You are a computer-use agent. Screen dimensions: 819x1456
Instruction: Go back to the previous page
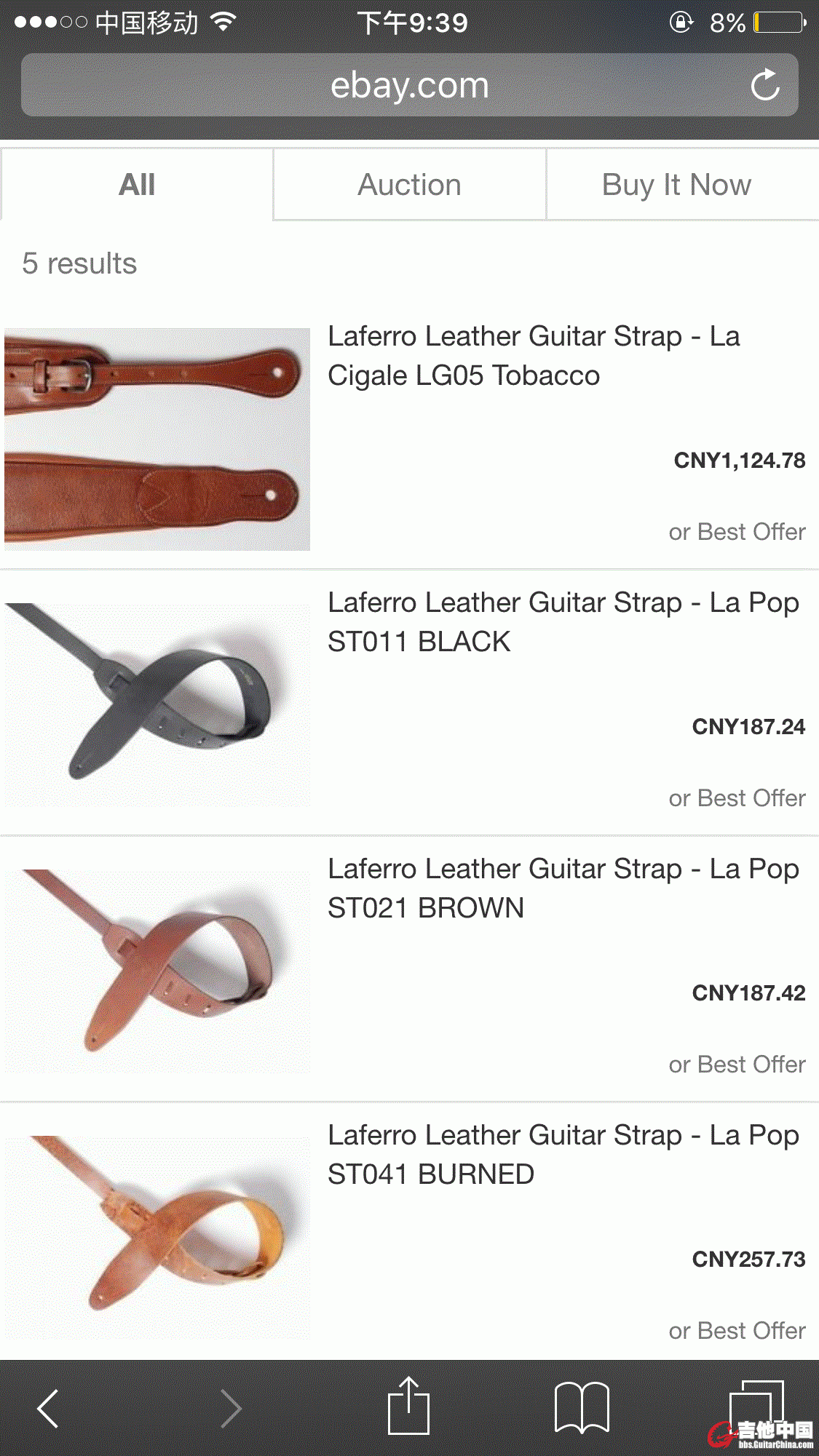click(48, 1409)
